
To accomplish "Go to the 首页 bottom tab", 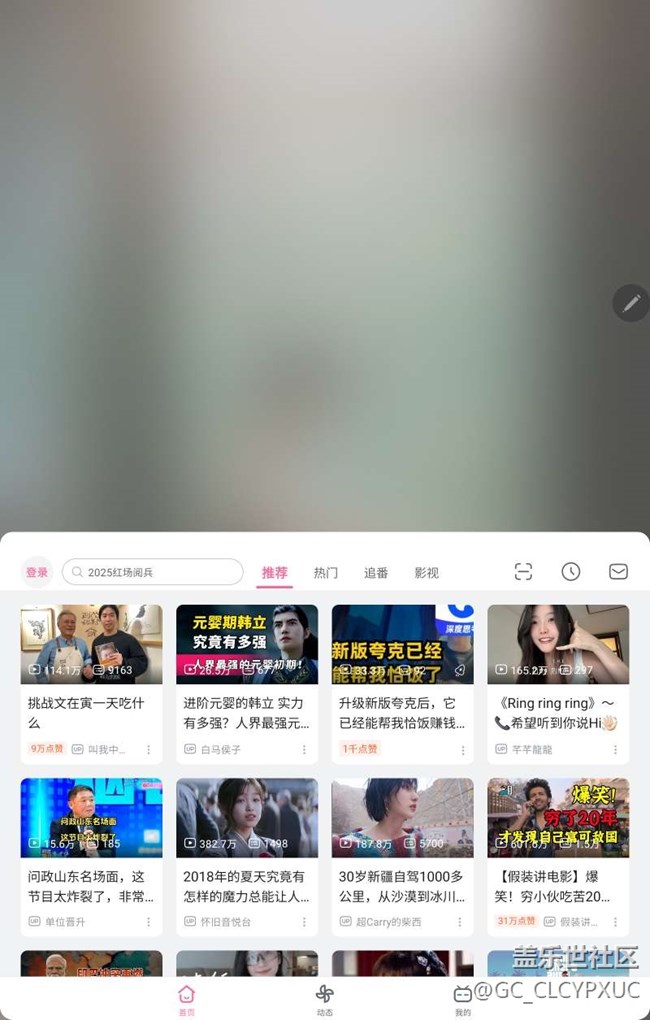I will [186, 998].
